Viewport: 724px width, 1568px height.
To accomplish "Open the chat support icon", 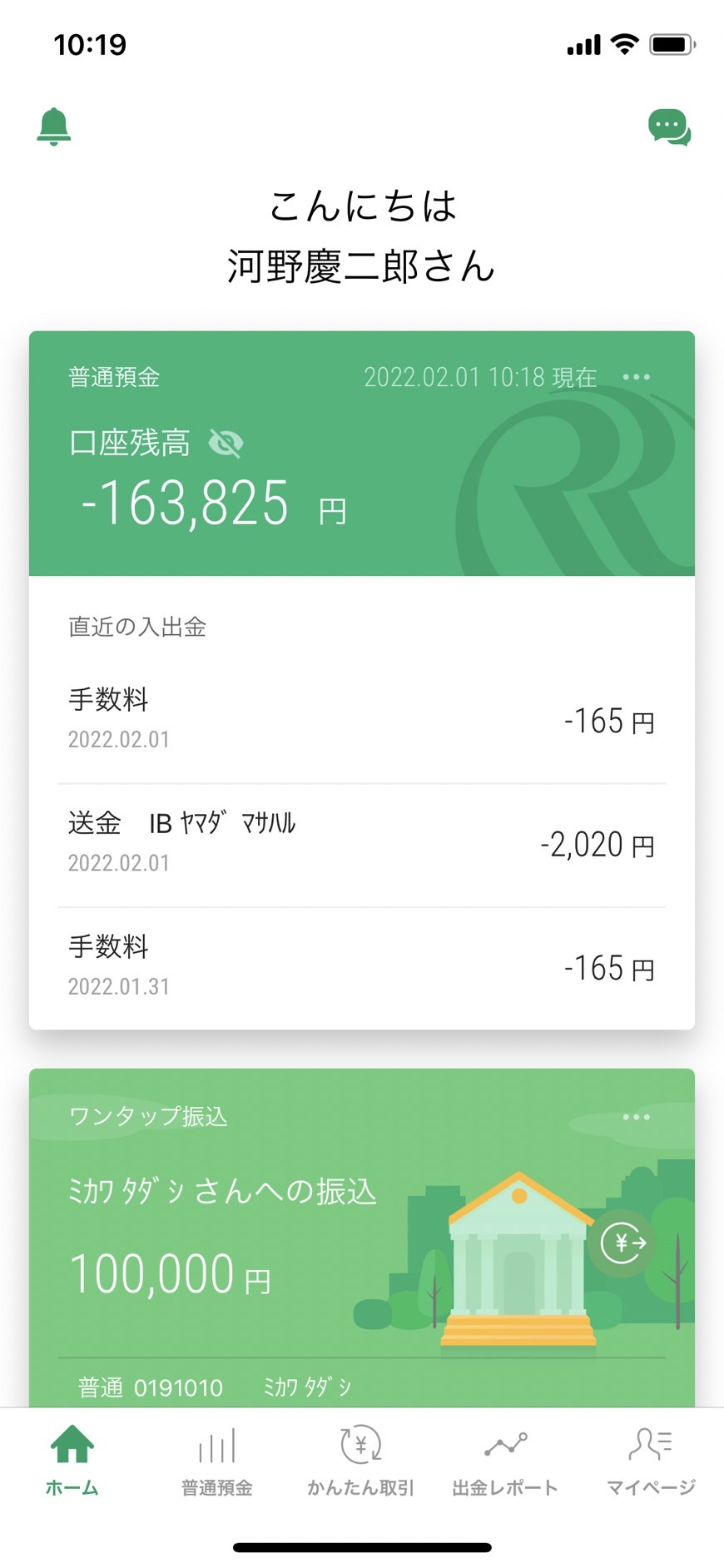I will 670,127.
